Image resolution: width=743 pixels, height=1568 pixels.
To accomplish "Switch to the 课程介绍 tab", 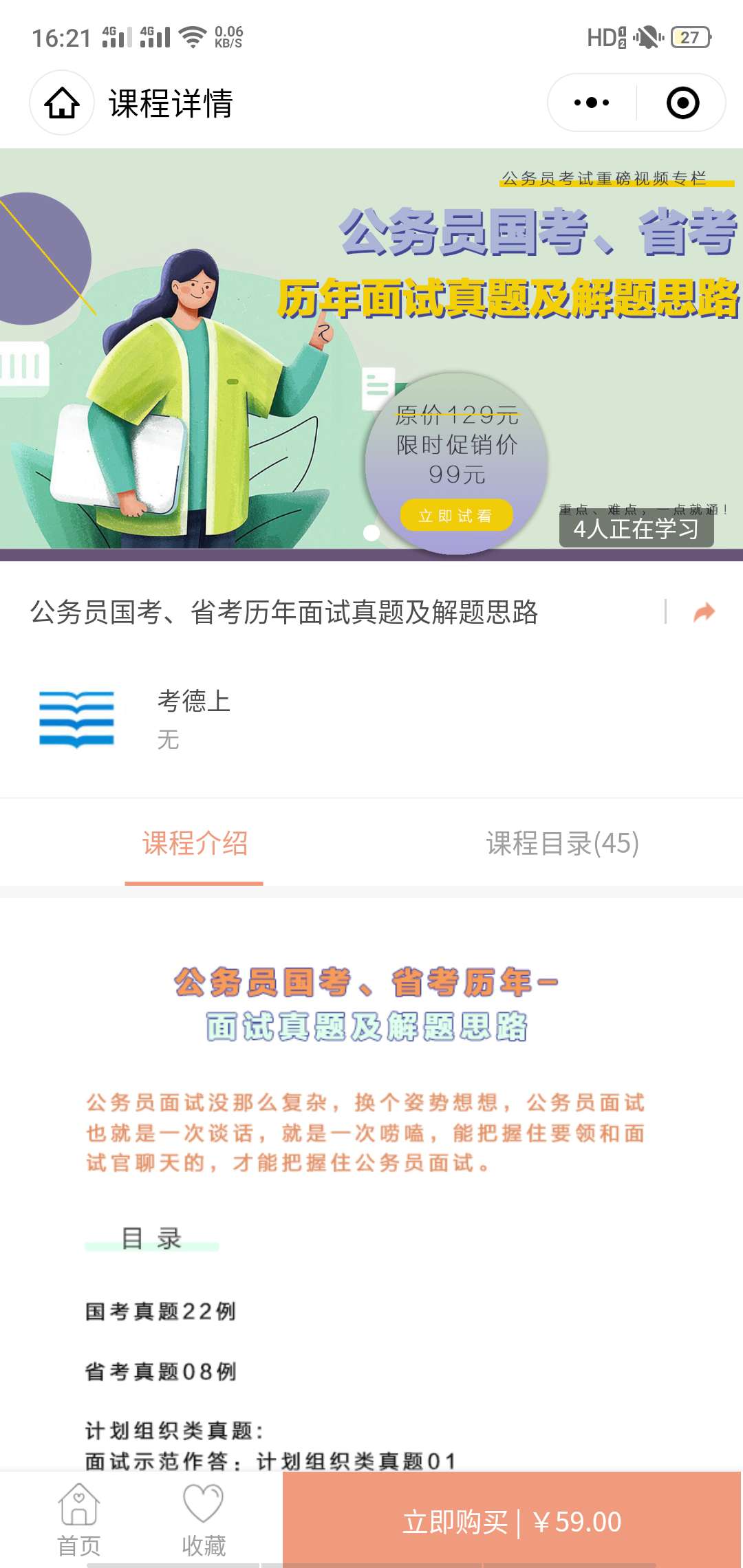I will 195,843.
